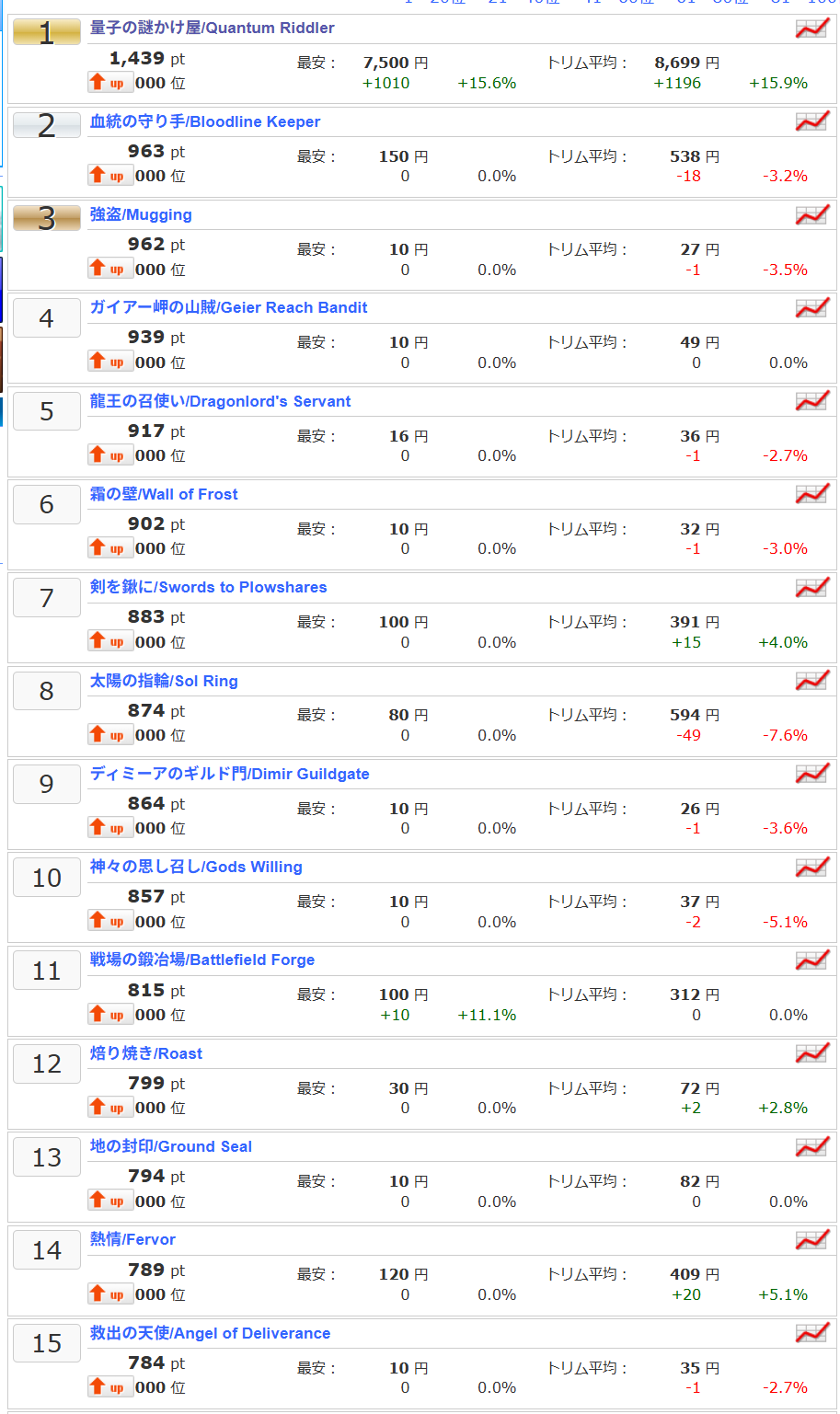This screenshot has height=1414, width=840.
Task: Open the Roast card link
Action: coord(146,1054)
